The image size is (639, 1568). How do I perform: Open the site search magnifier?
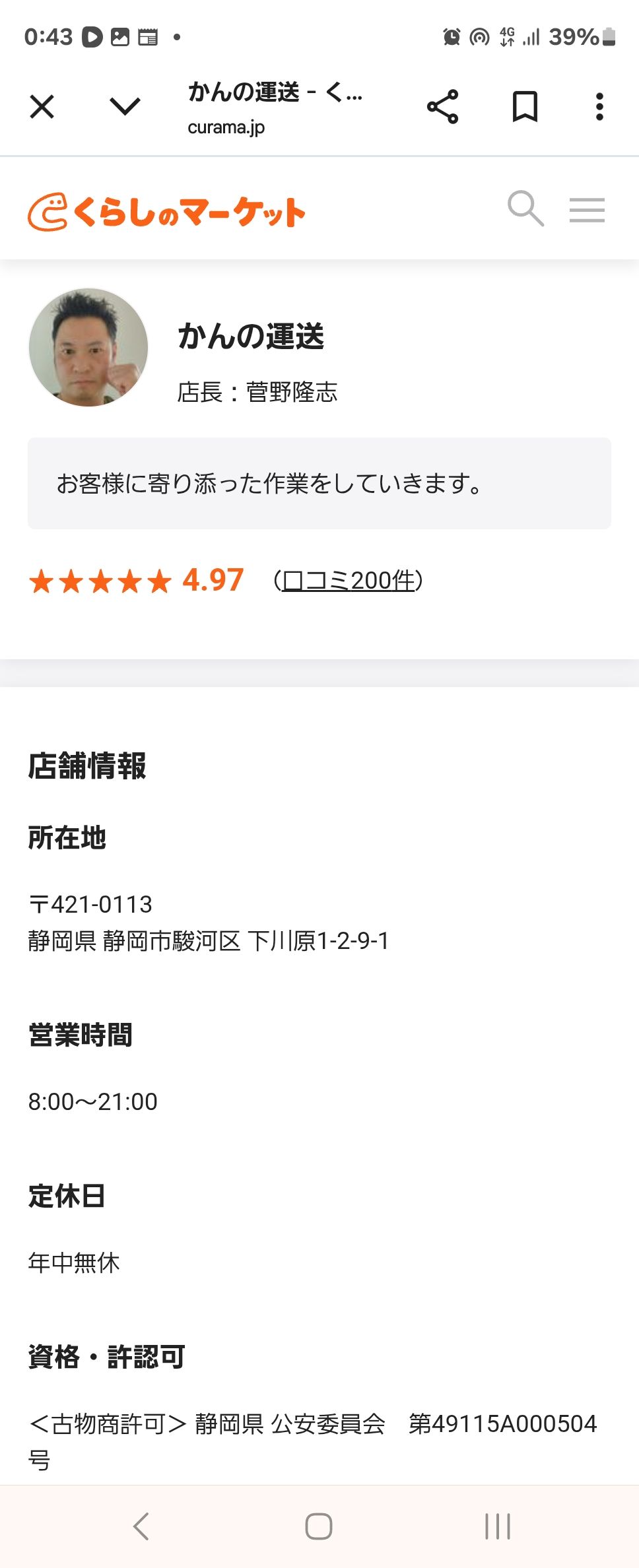[525, 209]
